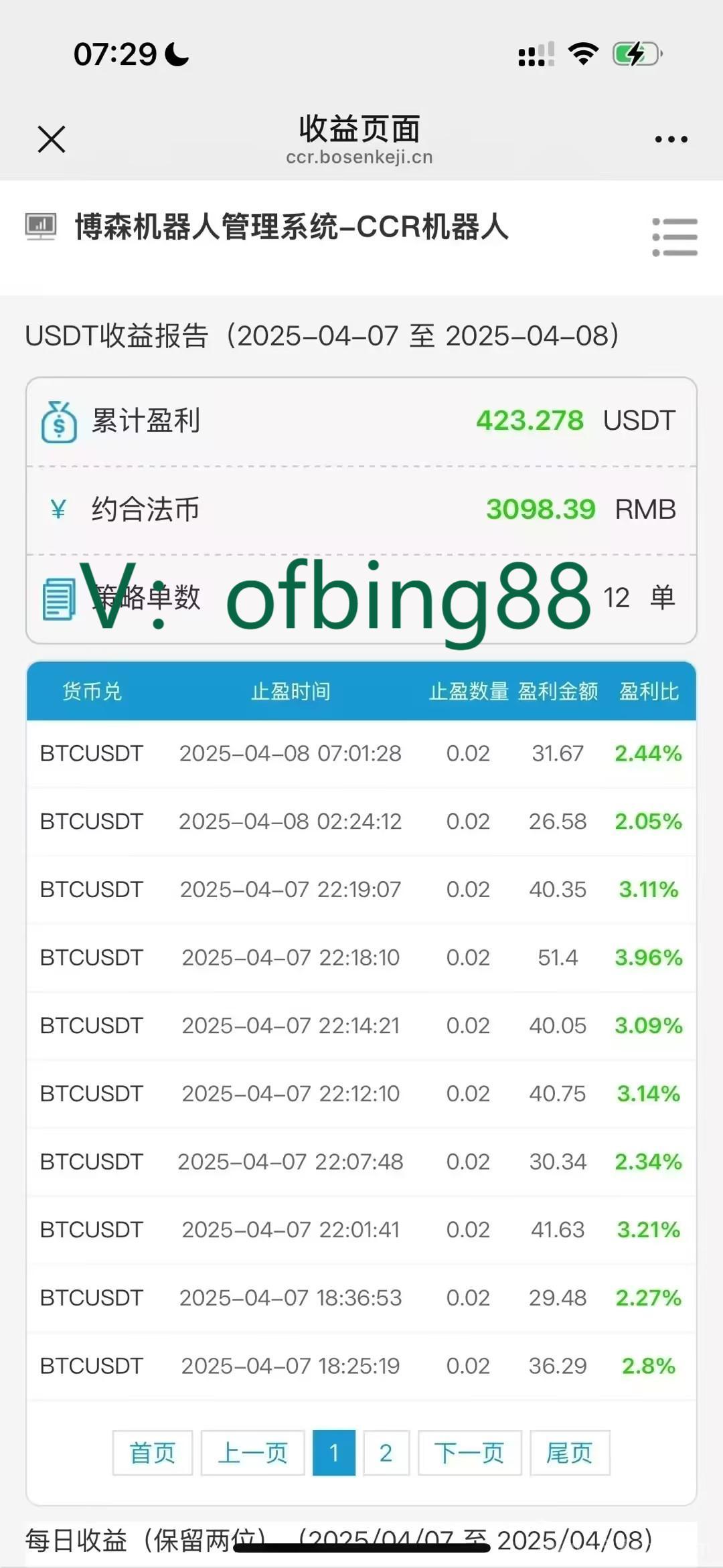Select page 1 in pagination
This screenshot has width=723, height=1568.
[x=334, y=1453]
